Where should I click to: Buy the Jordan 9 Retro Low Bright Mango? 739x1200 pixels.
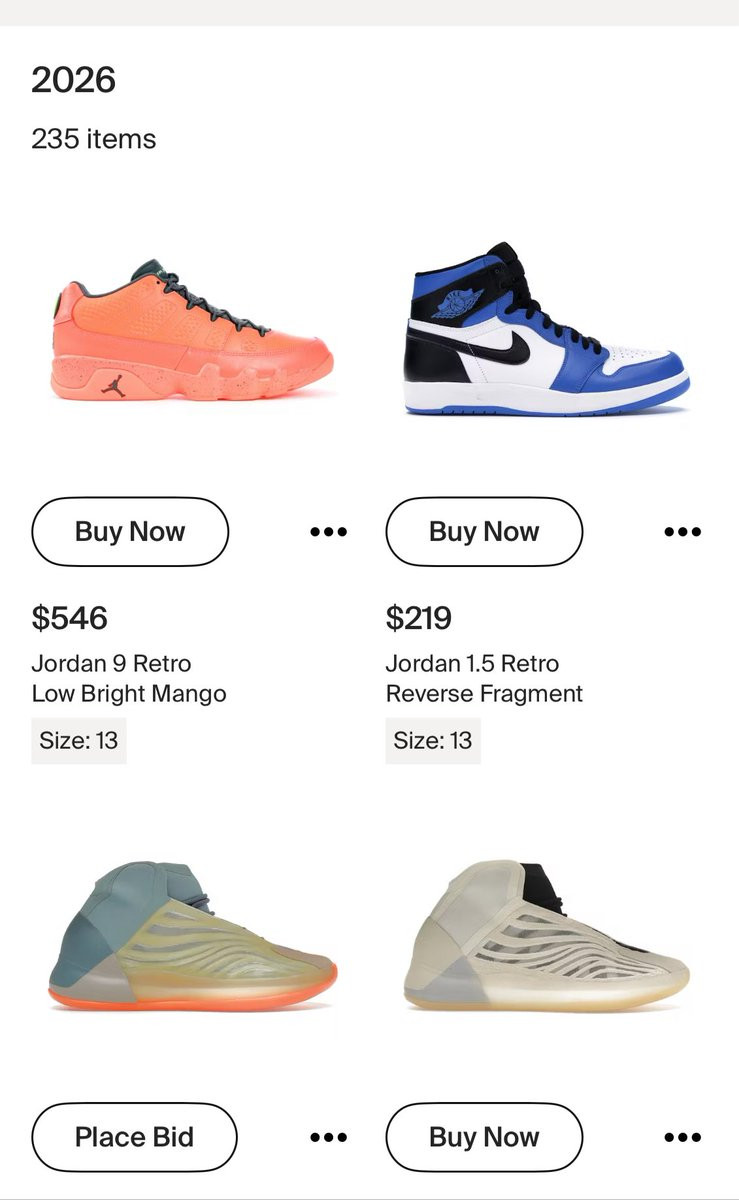coord(130,532)
